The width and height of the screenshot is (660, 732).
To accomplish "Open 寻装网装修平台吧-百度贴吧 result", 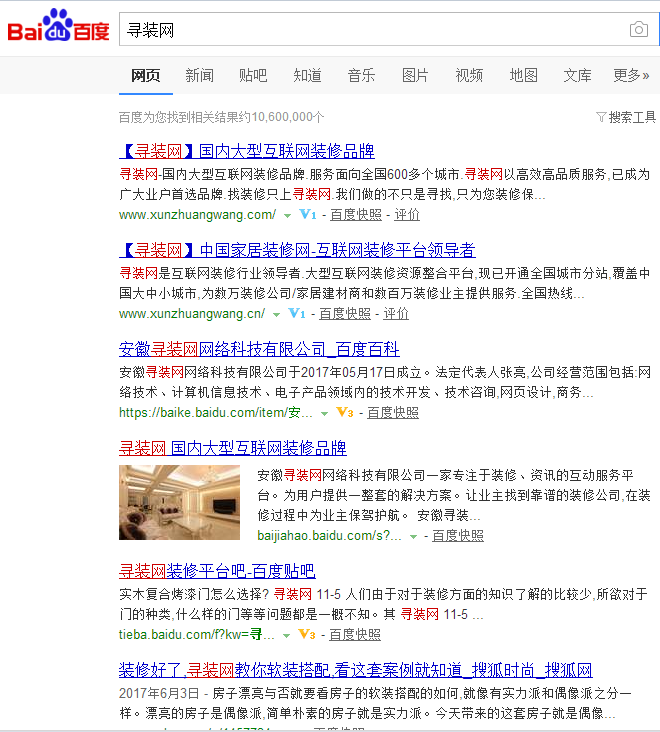I will (217, 571).
